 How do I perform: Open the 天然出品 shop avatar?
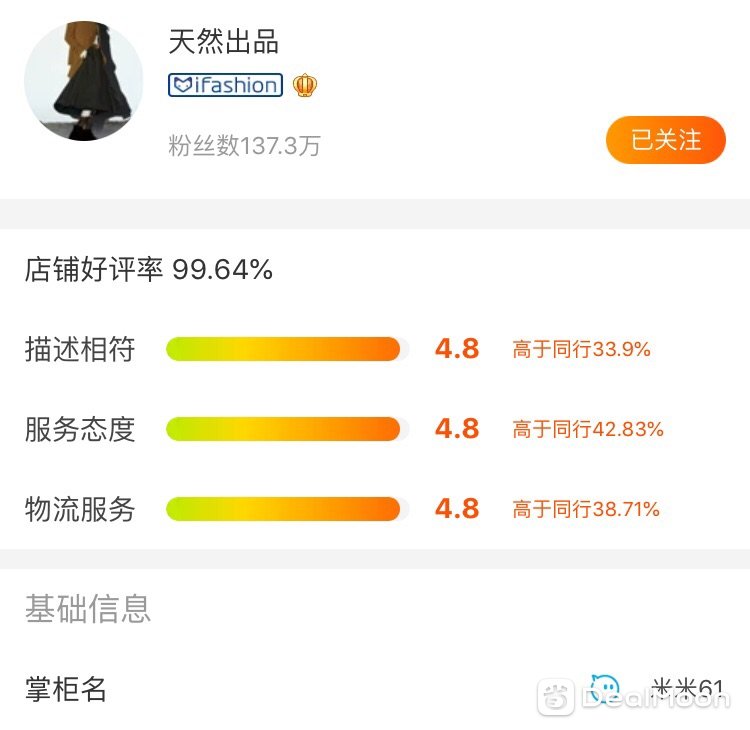pyautogui.click(x=83, y=81)
